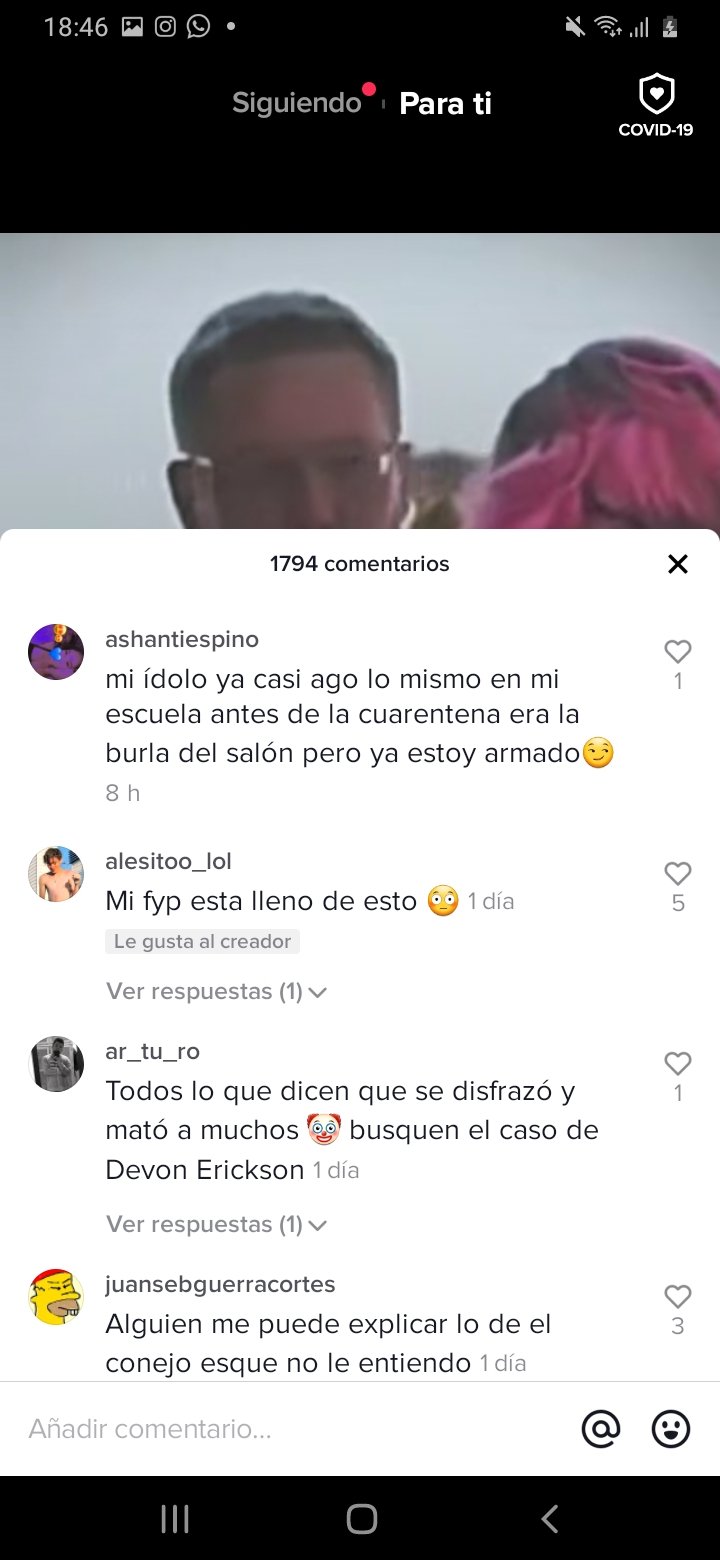This screenshot has height=1560, width=720.
Task: Expand replies under ar_tu_ro's comment
Action: coord(217,1224)
